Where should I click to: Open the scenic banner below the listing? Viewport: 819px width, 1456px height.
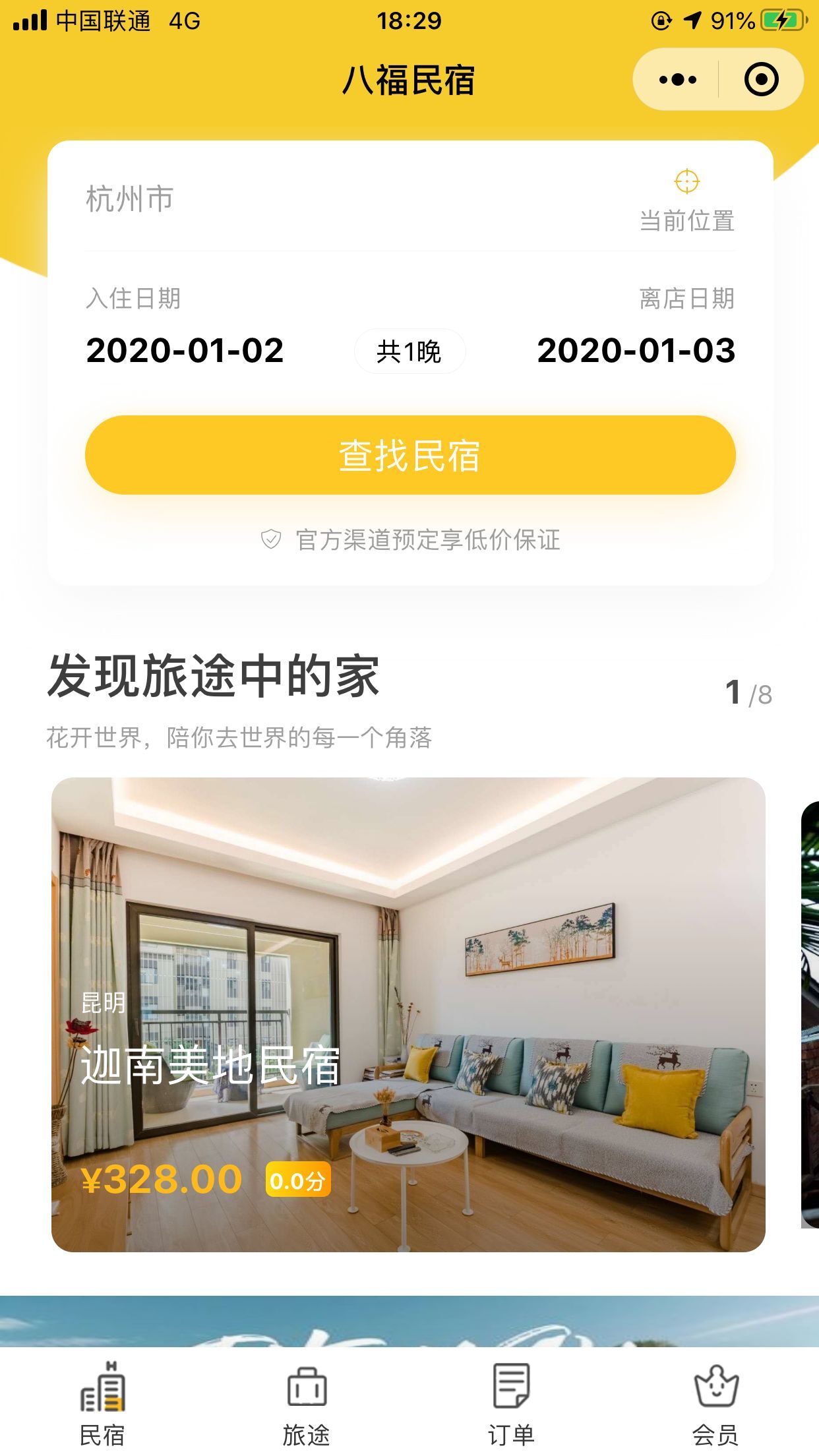pyautogui.click(x=409, y=1321)
